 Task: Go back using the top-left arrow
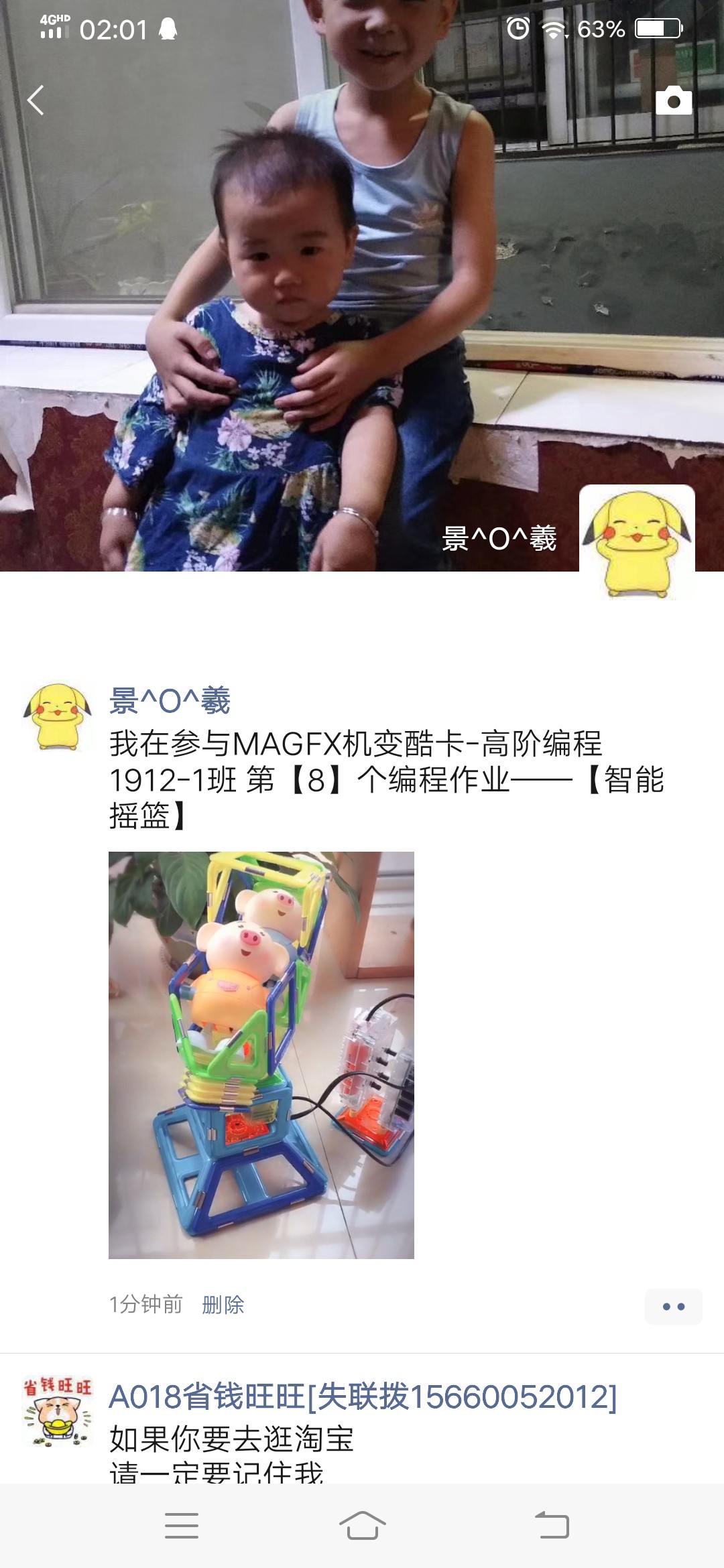tap(36, 101)
